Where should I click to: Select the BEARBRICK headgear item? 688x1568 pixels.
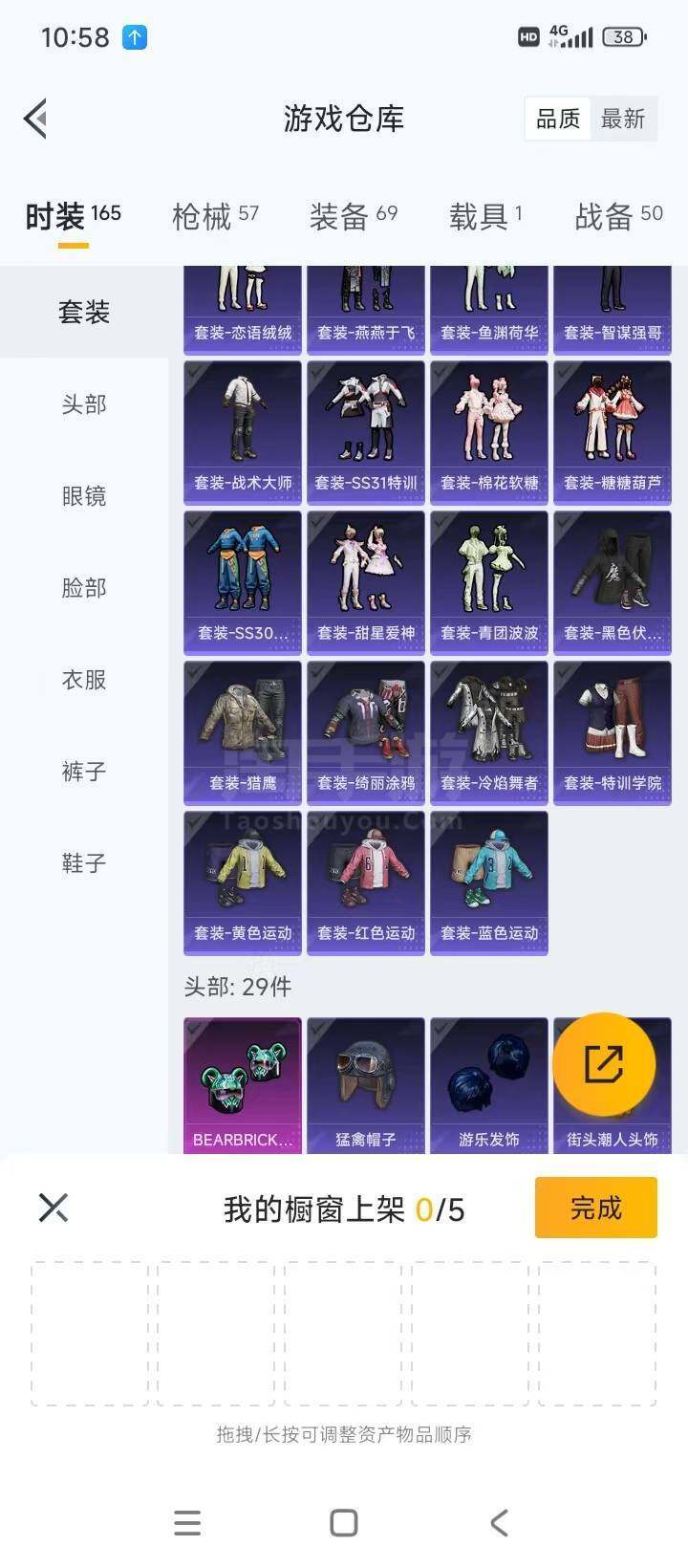(x=243, y=1085)
